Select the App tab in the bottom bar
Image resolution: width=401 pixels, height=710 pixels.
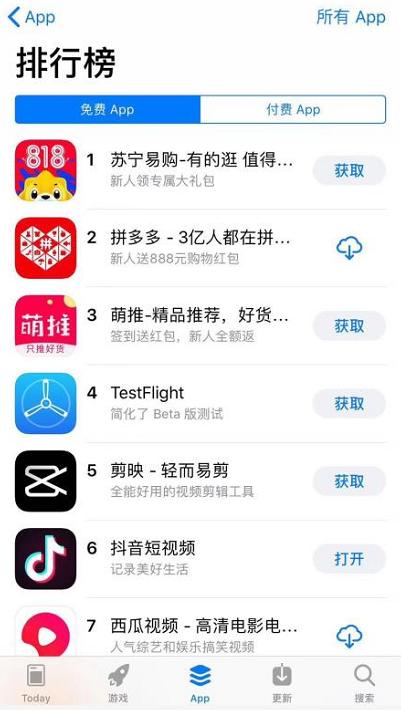click(200, 684)
